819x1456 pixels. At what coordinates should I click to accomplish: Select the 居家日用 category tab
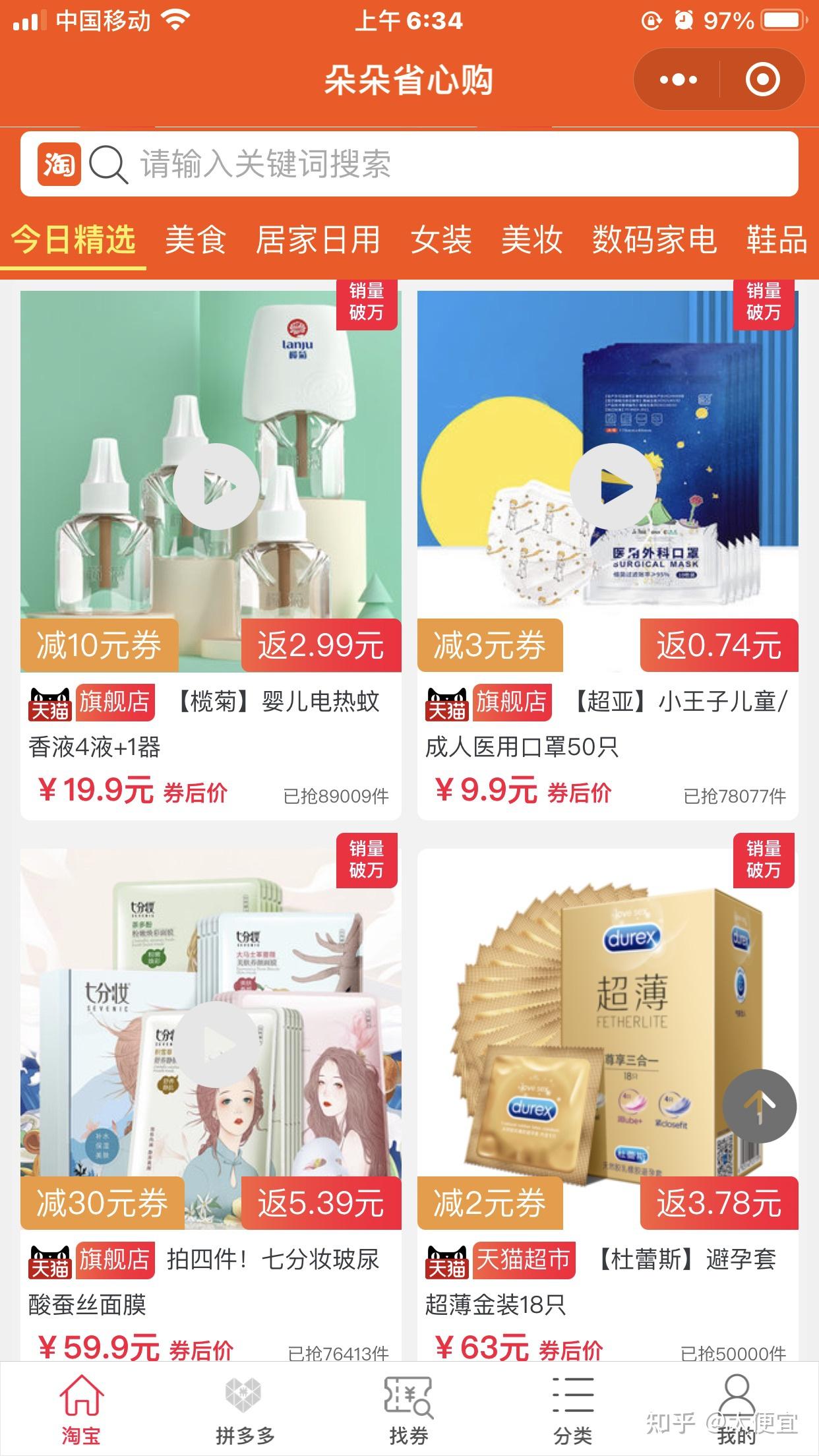(318, 239)
